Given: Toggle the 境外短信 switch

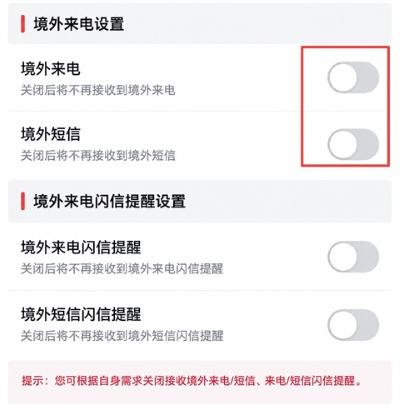Looking at the screenshot, I should click(353, 145).
